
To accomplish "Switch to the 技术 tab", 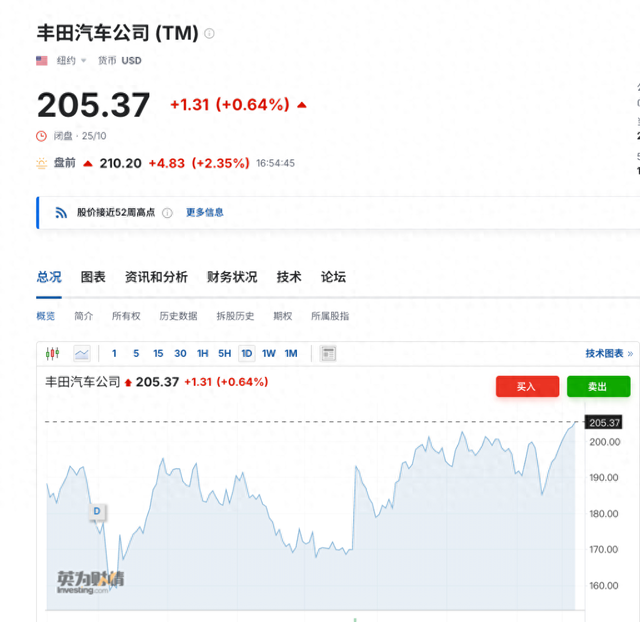I will click(x=288, y=277).
